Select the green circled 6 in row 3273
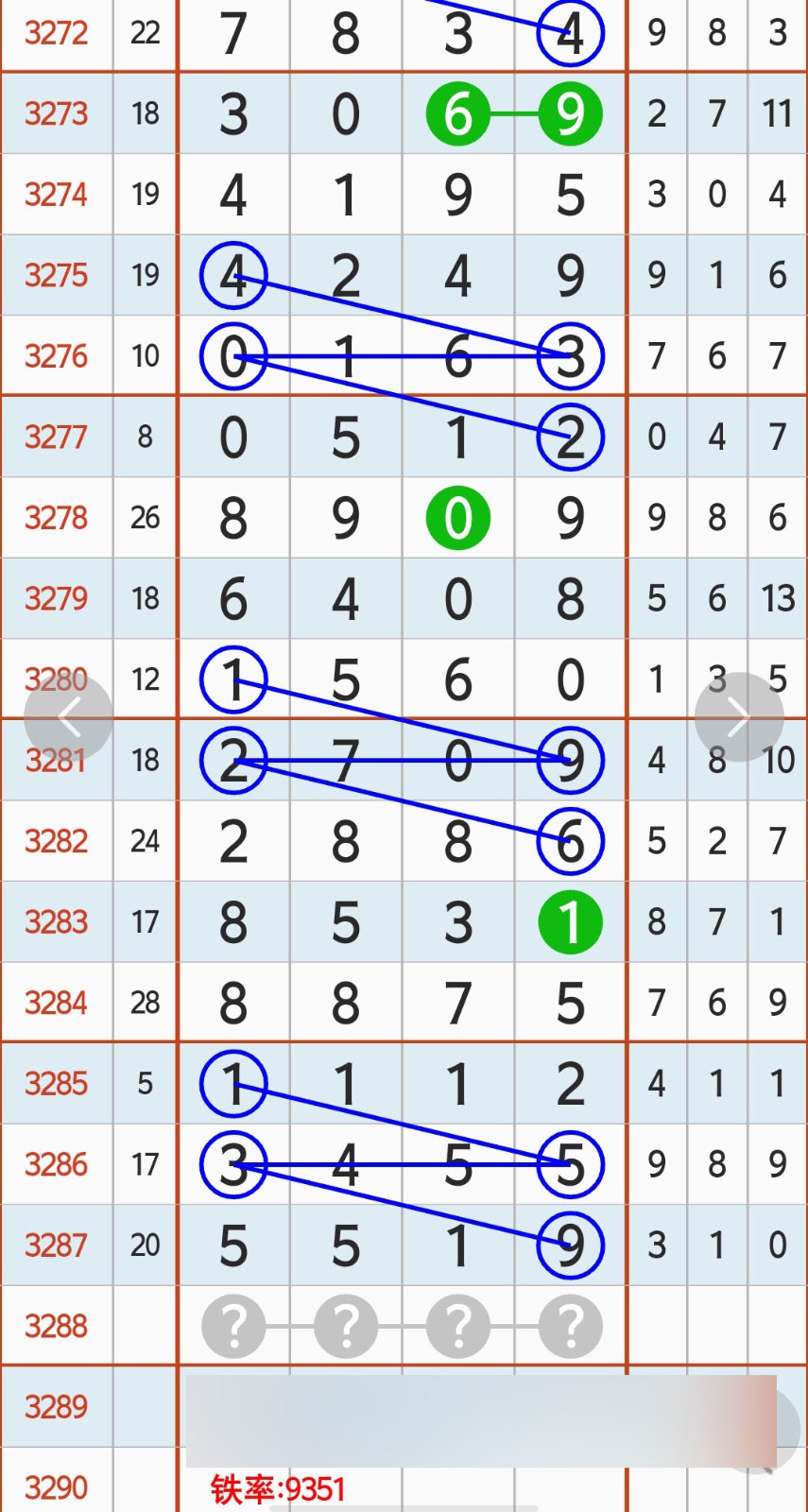 tap(458, 113)
